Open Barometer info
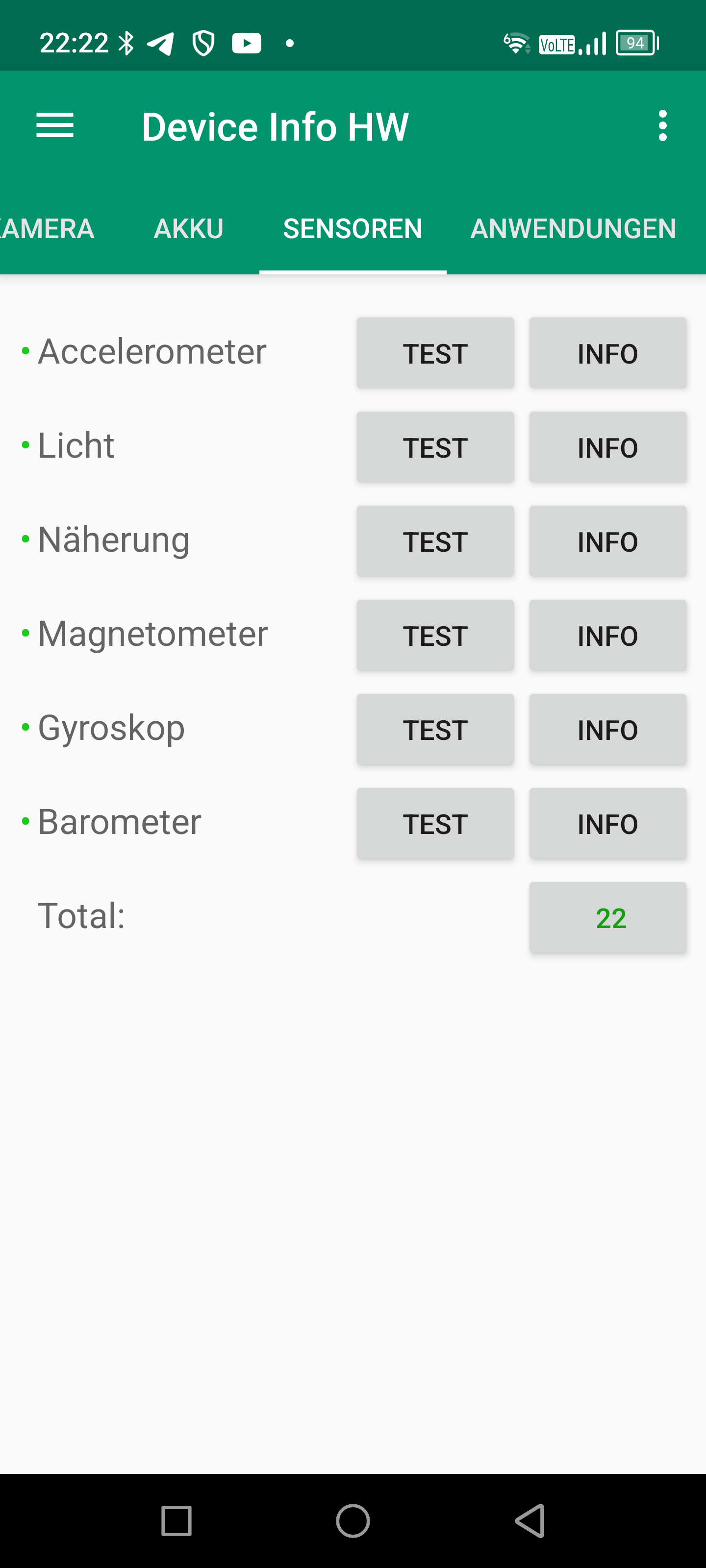Image resolution: width=706 pixels, height=1568 pixels. point(607,824)
